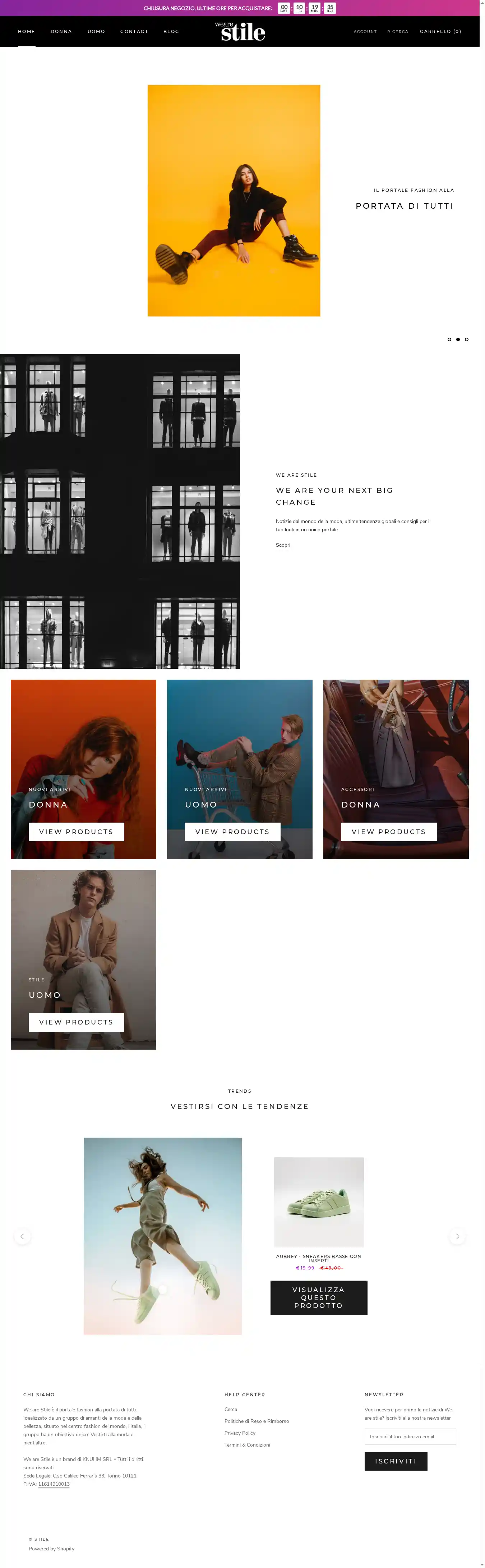View products for Accessori Donna

tap(389, 832)
